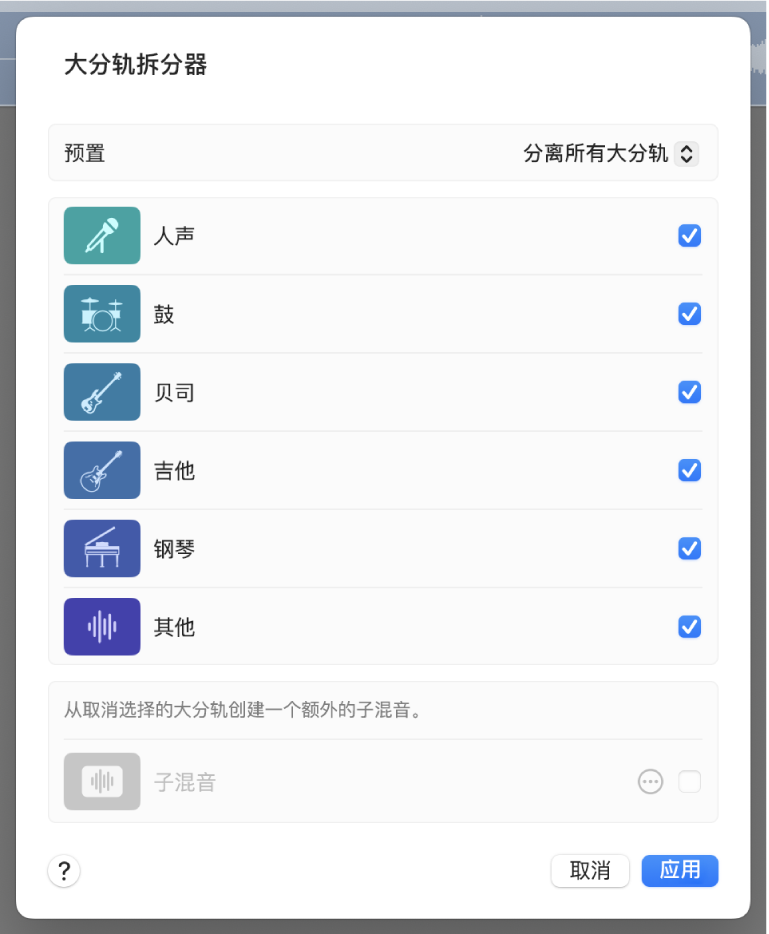
Task: Click the 其他 waveform icon
Action: point(101,627)
